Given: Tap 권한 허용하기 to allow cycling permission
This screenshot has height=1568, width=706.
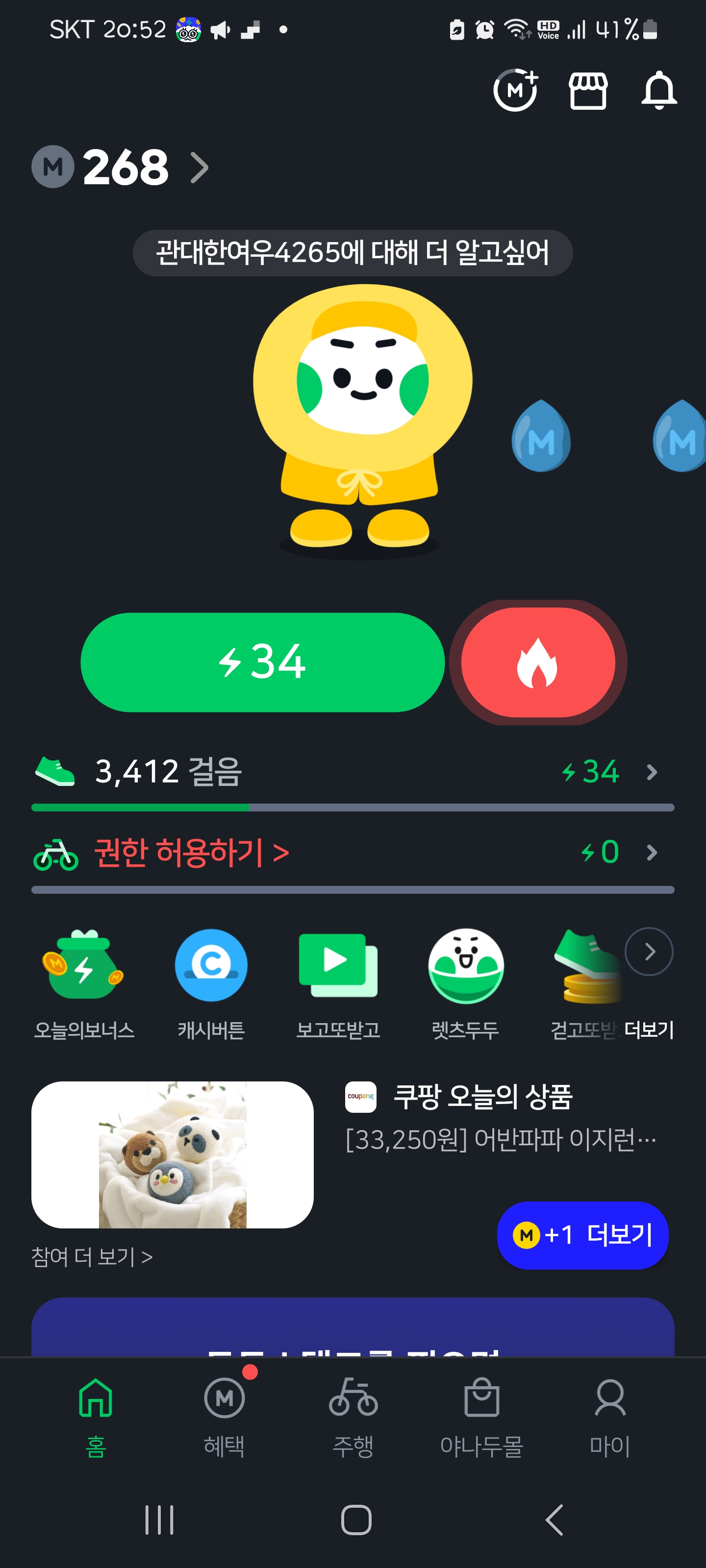Looking at the screenshot, I should coord(191,852).
